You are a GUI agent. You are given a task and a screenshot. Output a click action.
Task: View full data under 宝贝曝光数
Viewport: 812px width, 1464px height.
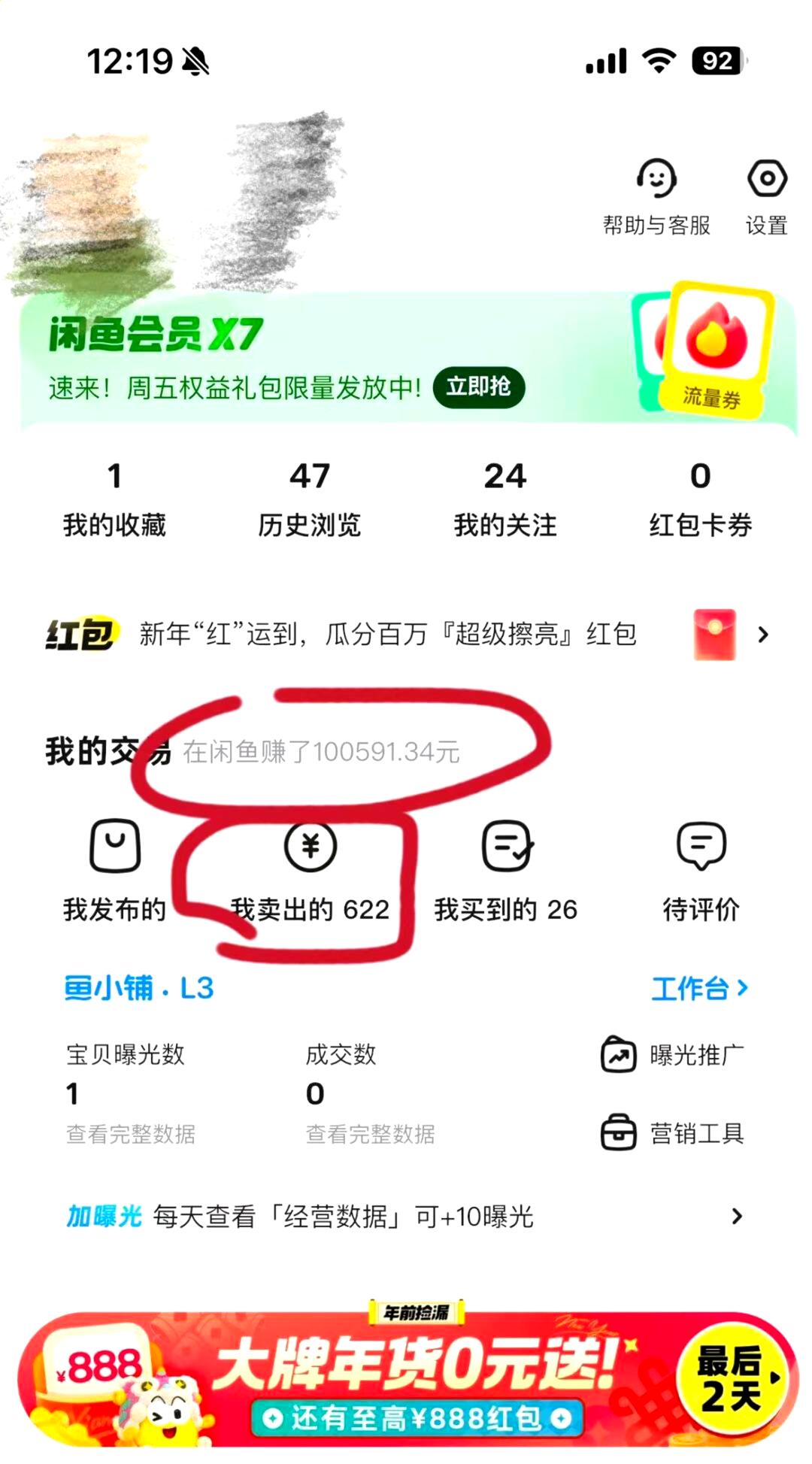tap(131, 1134)
